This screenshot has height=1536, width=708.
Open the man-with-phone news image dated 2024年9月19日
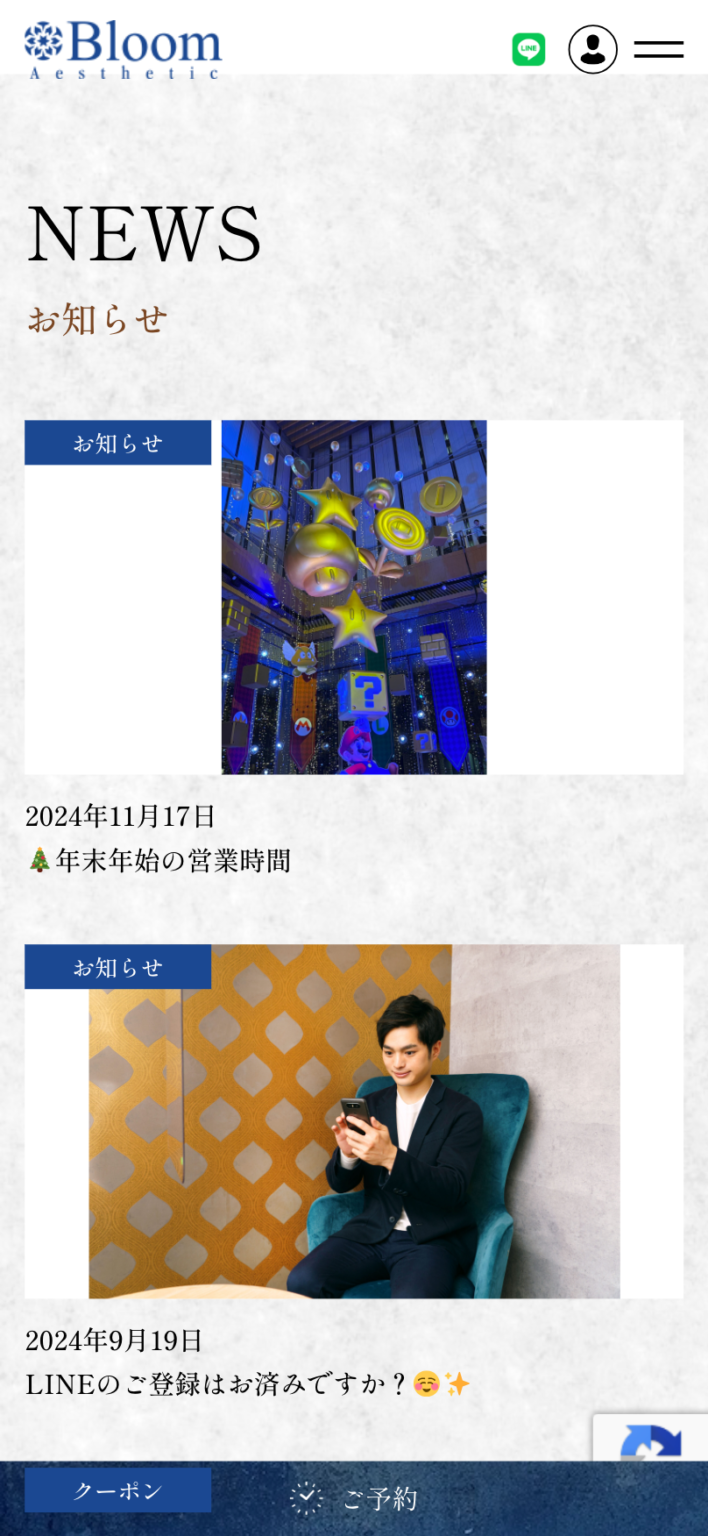pos(354,1121)
